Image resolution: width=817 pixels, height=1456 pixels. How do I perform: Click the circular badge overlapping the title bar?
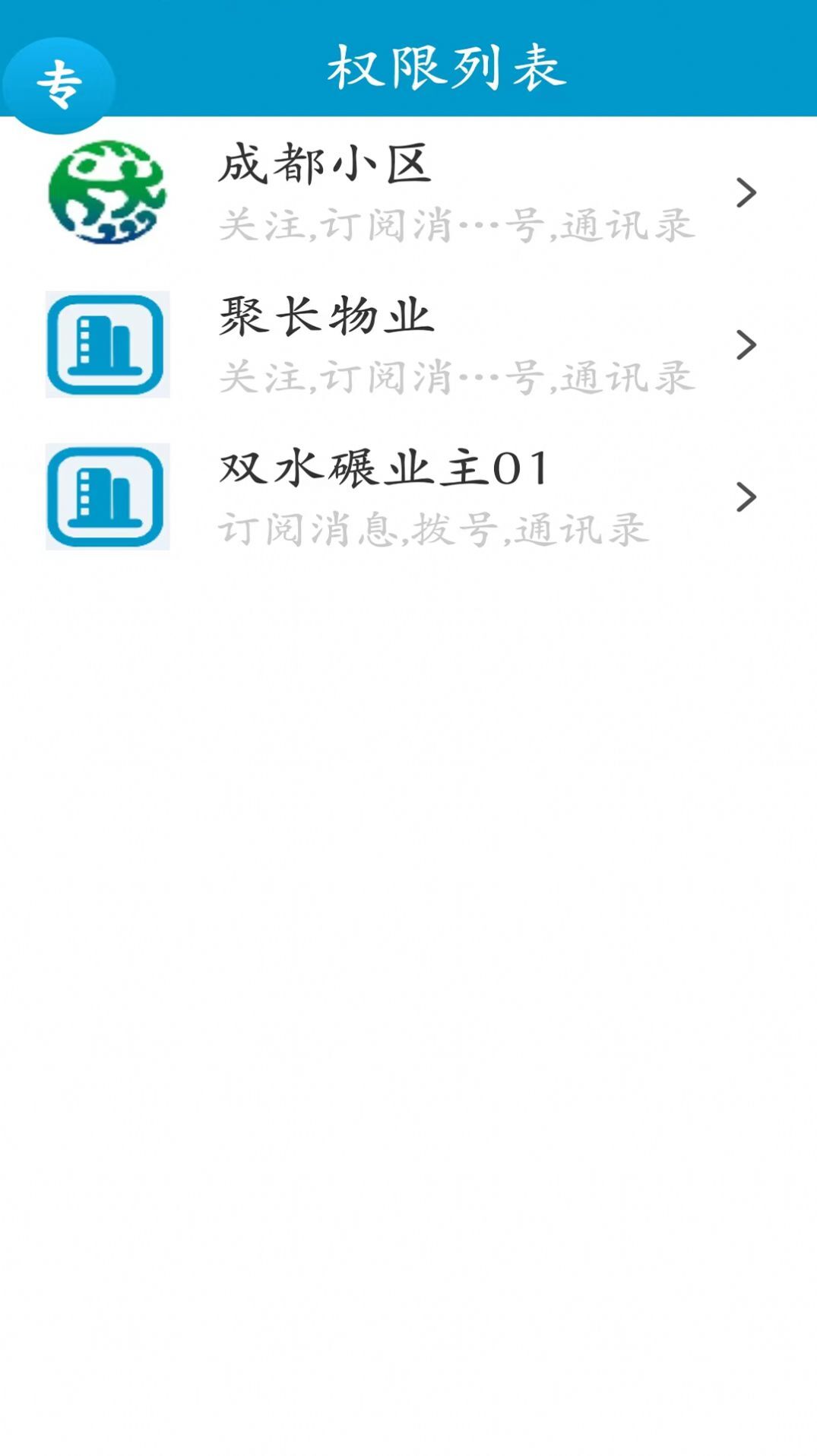[x=59, y=82]
